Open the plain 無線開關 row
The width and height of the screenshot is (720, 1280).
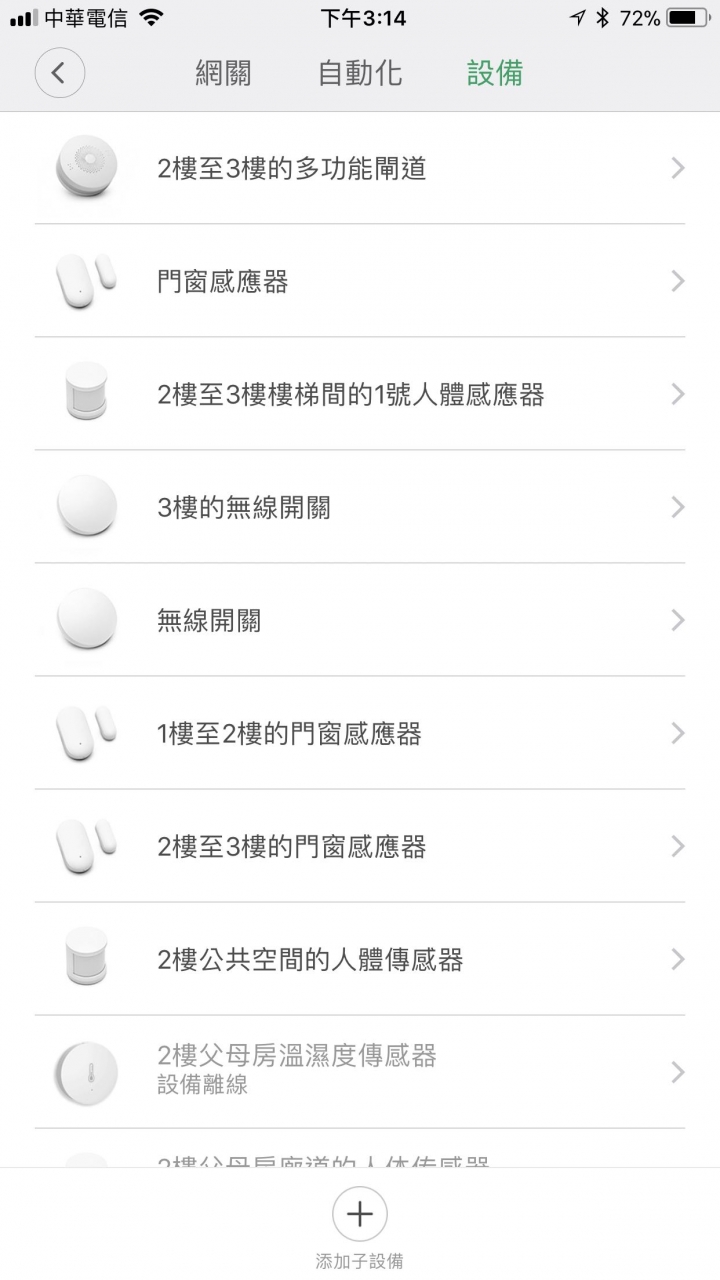click(360, 620)
